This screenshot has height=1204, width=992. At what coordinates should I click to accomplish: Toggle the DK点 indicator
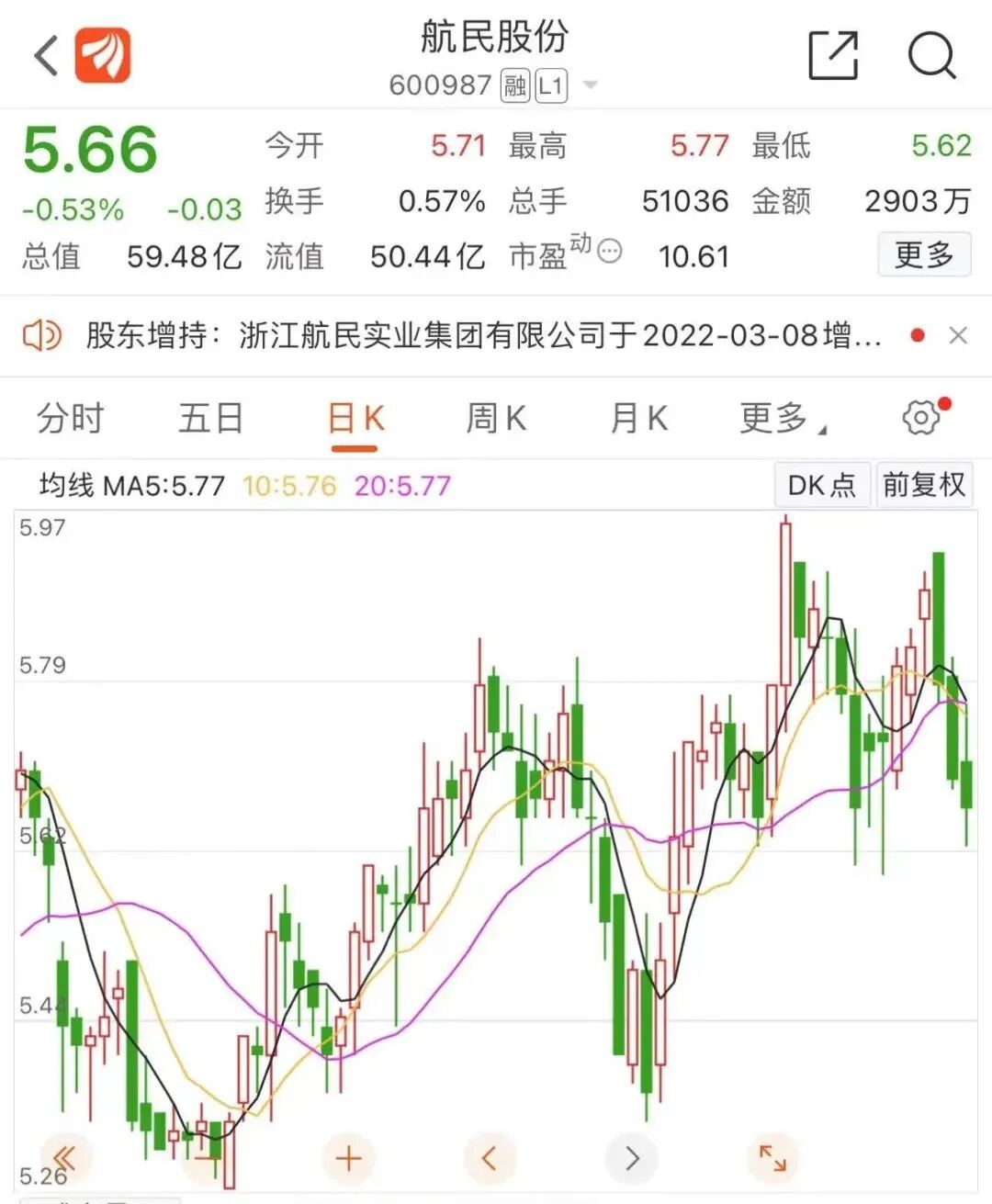tap(822, 484)
